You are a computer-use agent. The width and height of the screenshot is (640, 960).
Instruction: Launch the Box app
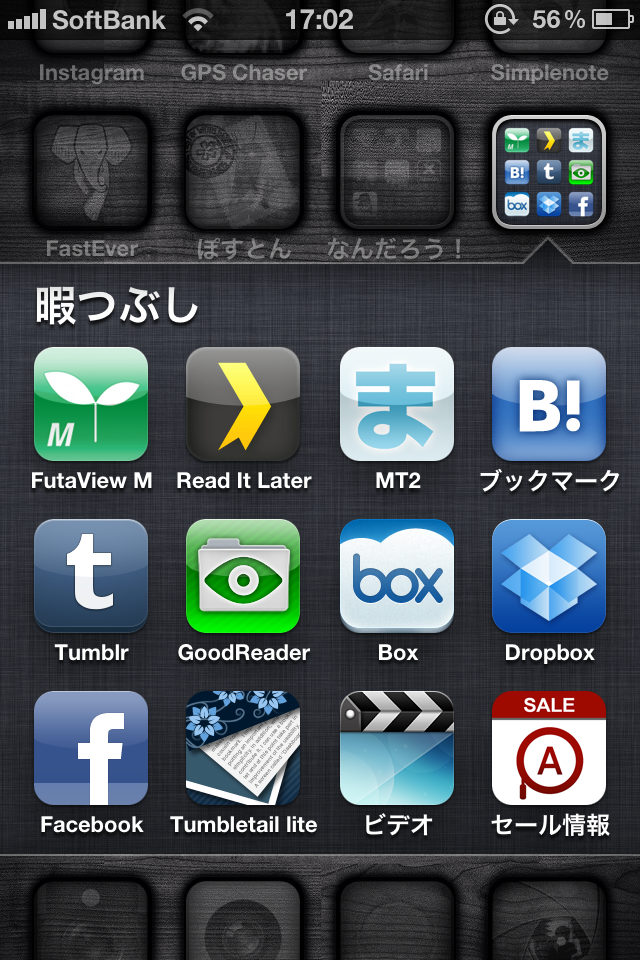coord(397,576)
